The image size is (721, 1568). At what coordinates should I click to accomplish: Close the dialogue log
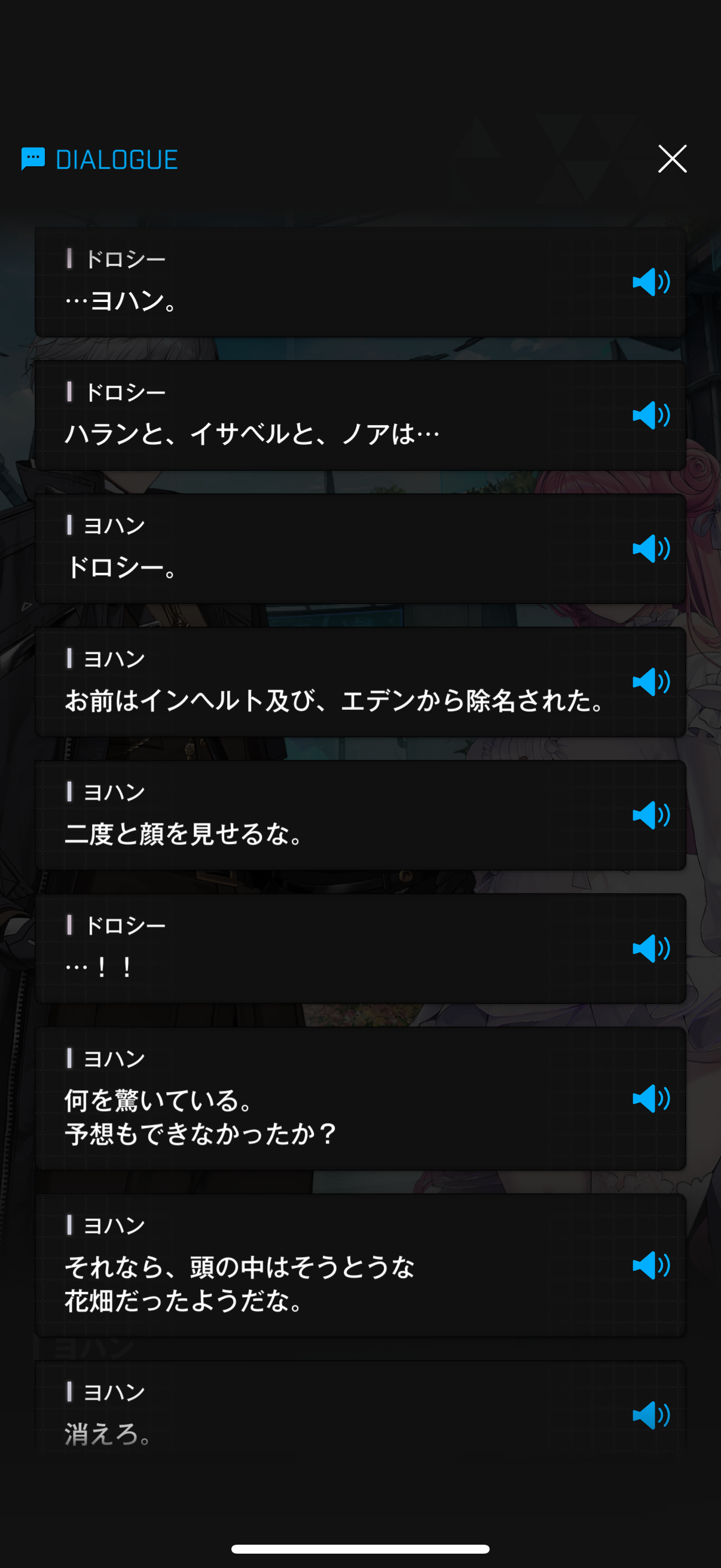(672, 159)
